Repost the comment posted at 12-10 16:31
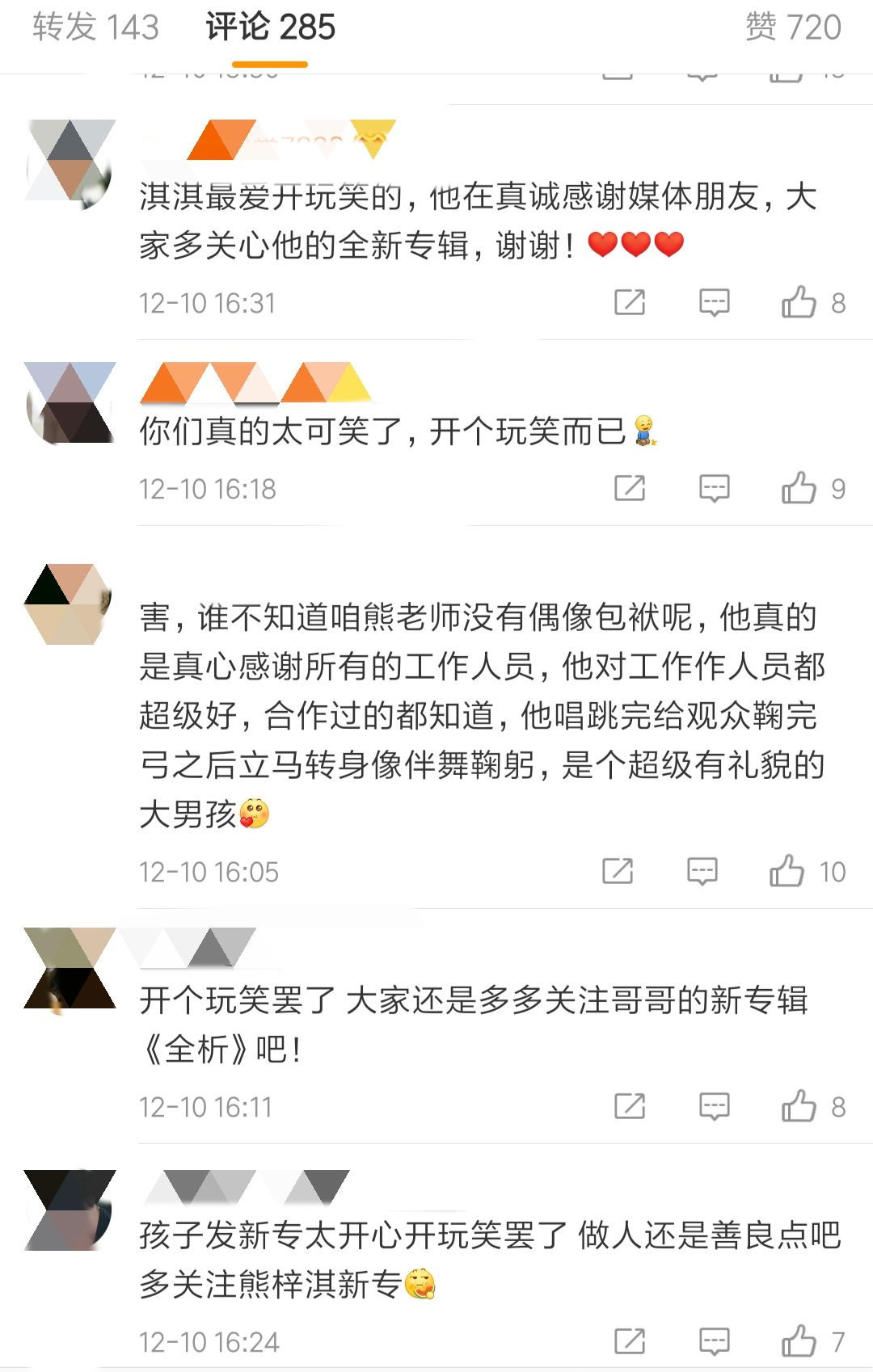Screen dimensions: 873x1372 point(630,303)
